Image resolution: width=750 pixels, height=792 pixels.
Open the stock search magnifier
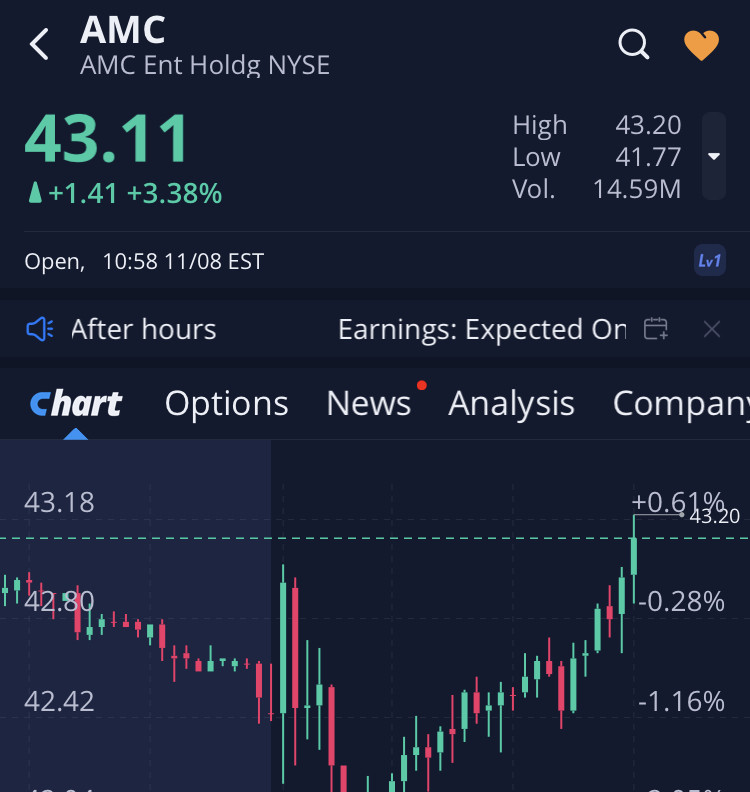pyautogui.click(x=634, y=45)
